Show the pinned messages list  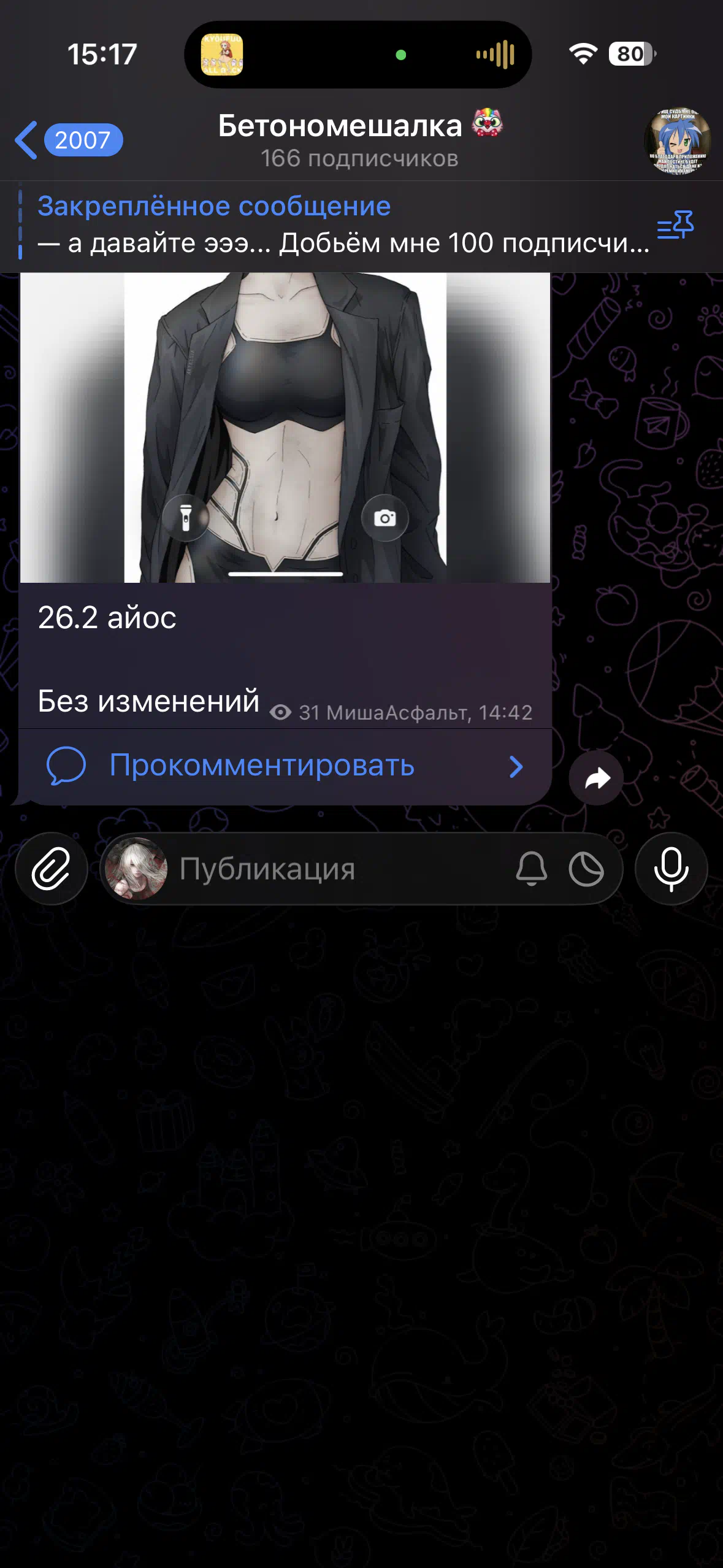(675, 225)
